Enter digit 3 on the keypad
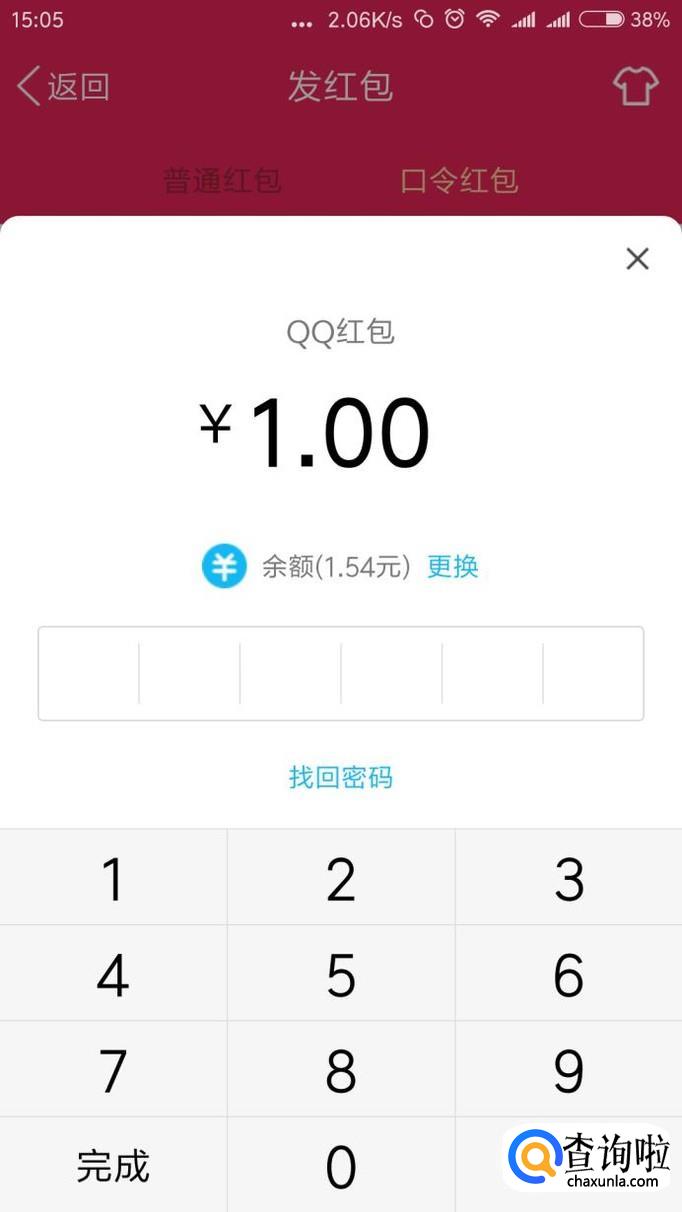The image size is (682, 1212). click(x=569, y=879)
